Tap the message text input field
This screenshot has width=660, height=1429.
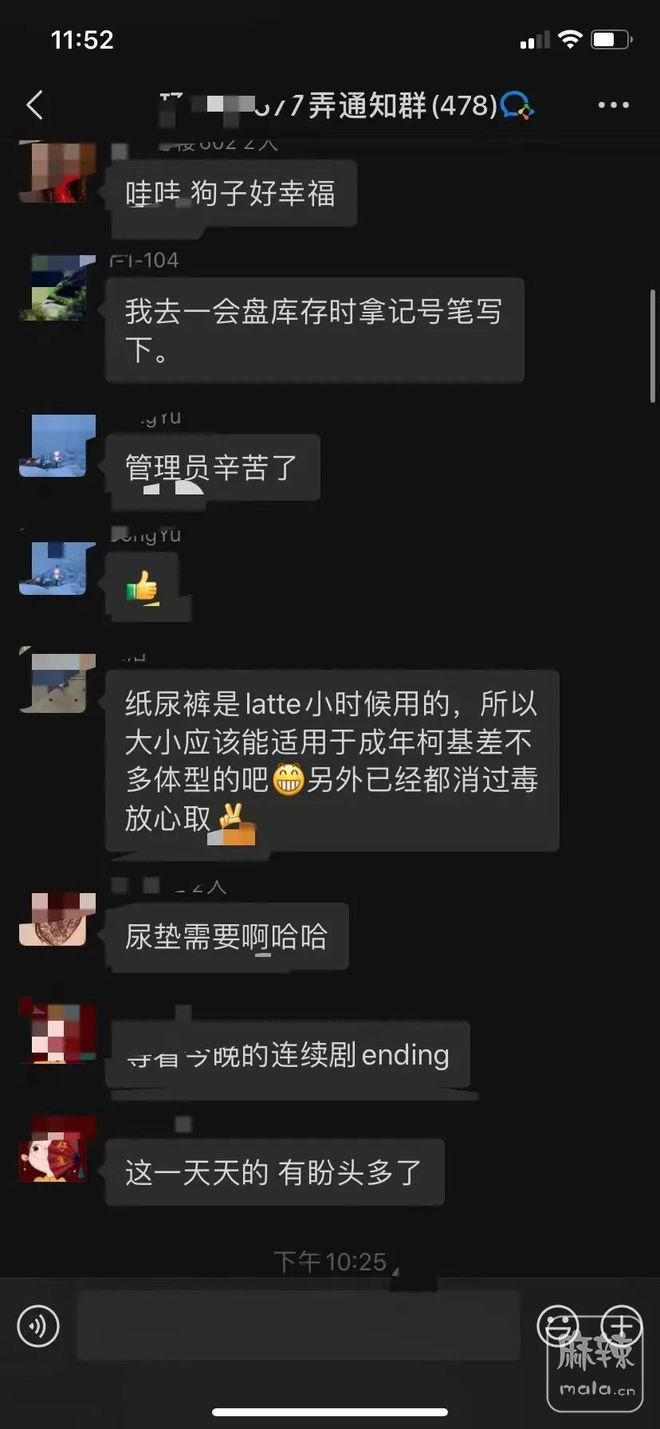[298, 1326]
